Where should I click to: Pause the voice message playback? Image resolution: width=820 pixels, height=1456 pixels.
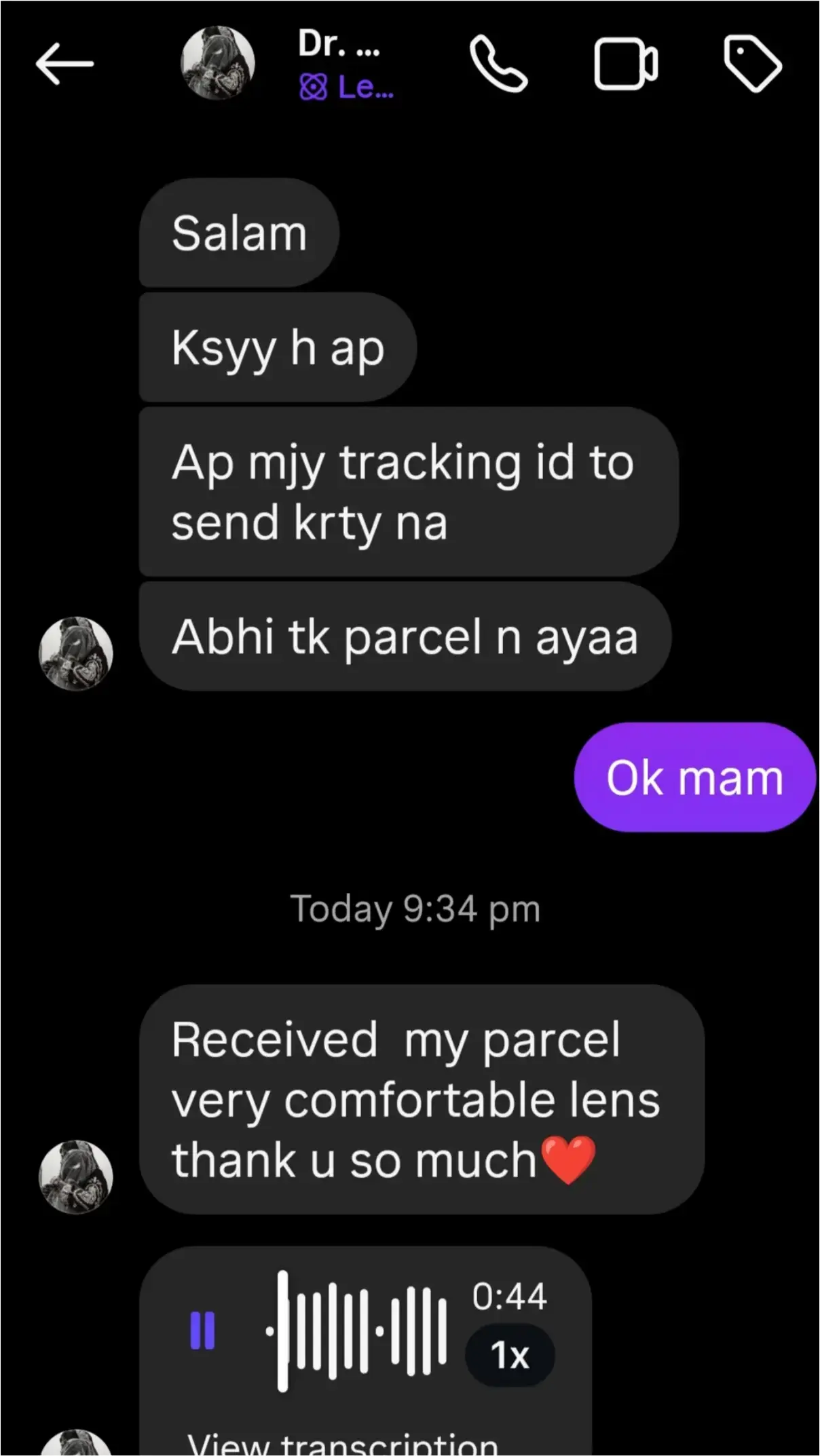coord(202,1330)
